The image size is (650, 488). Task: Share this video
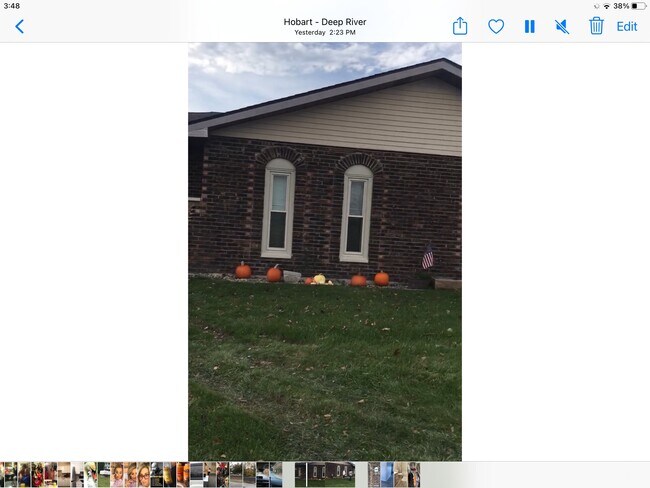click(460, 26)
